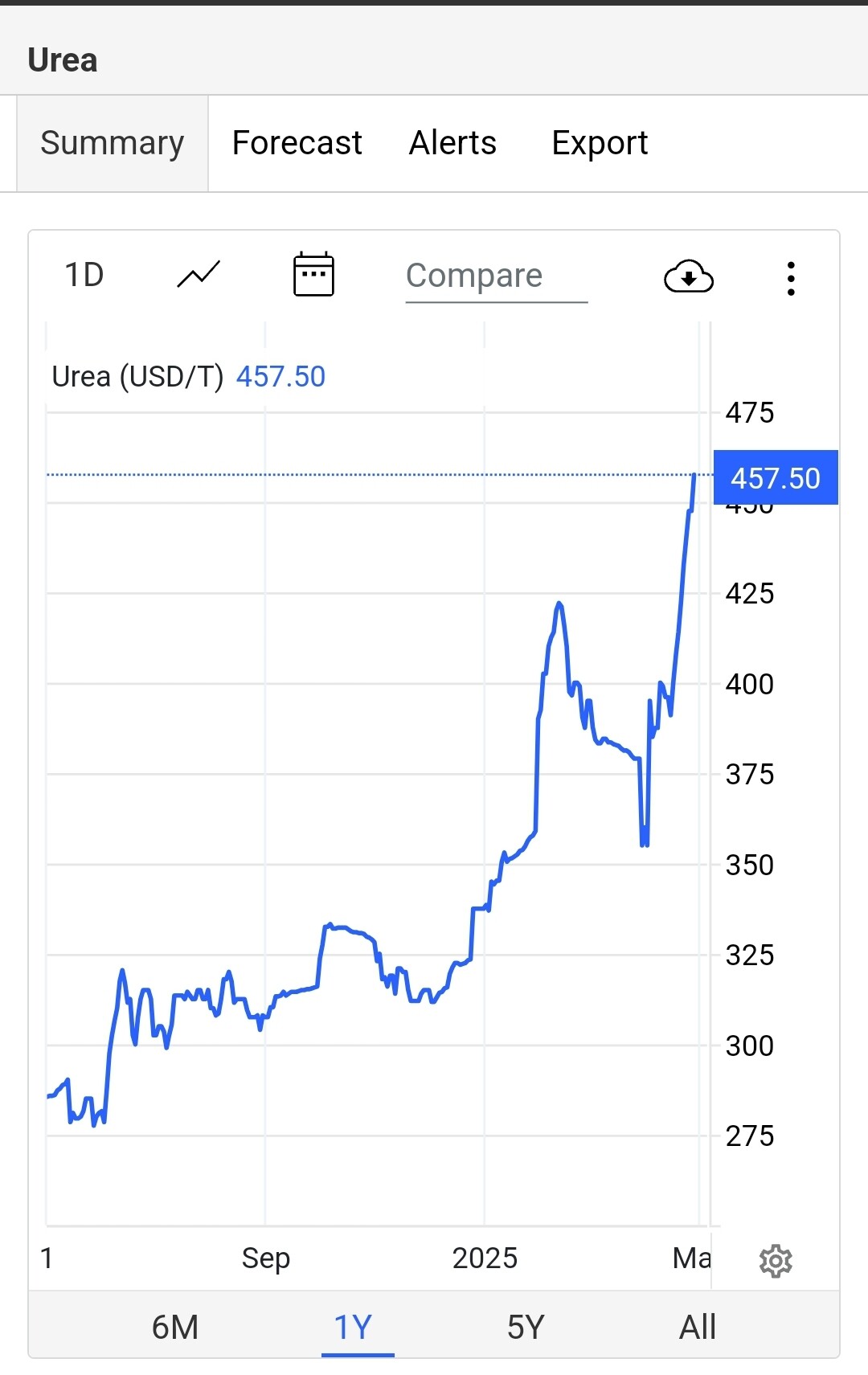
Task: Select the 6M time range
Action: tap(175, 1327)
